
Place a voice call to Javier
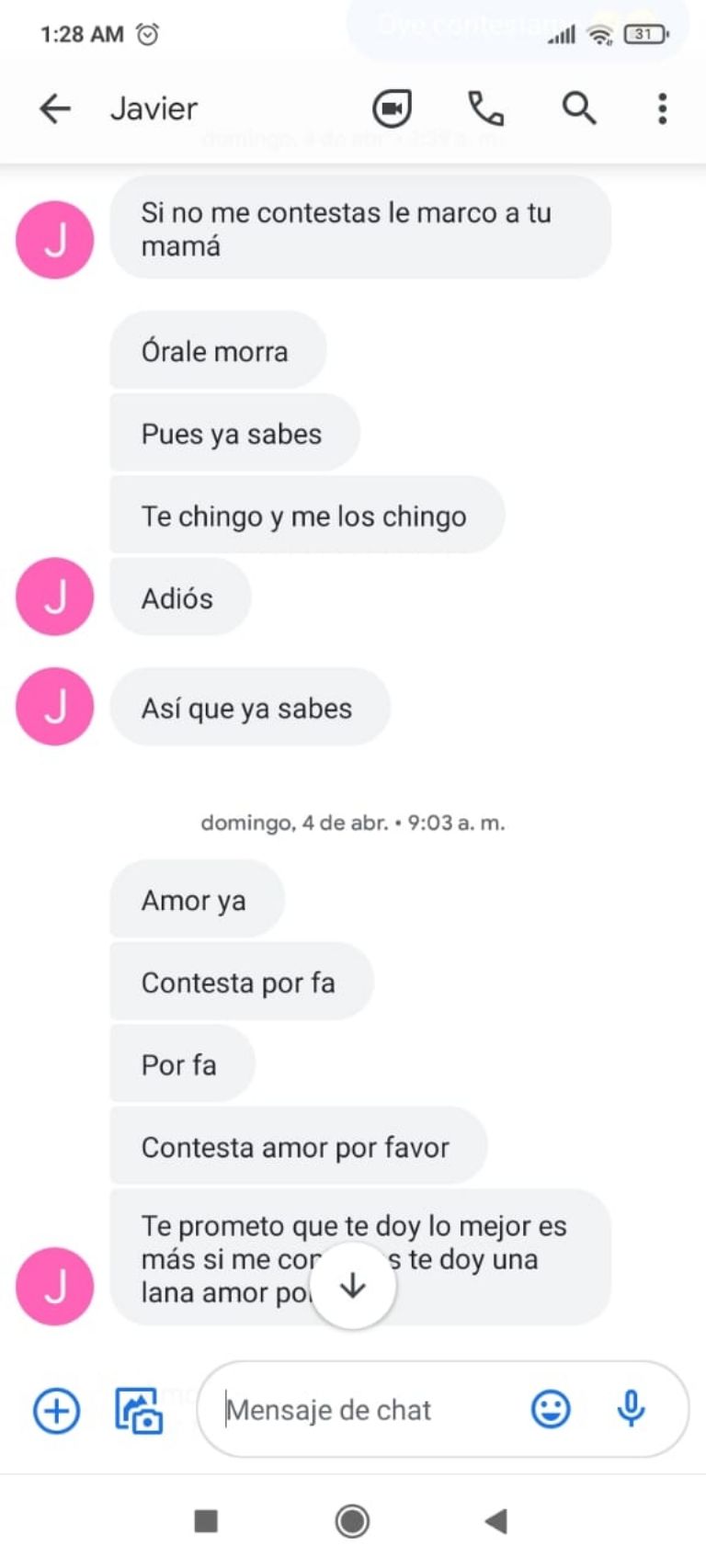pyautogui.click(x=486, y=108)
